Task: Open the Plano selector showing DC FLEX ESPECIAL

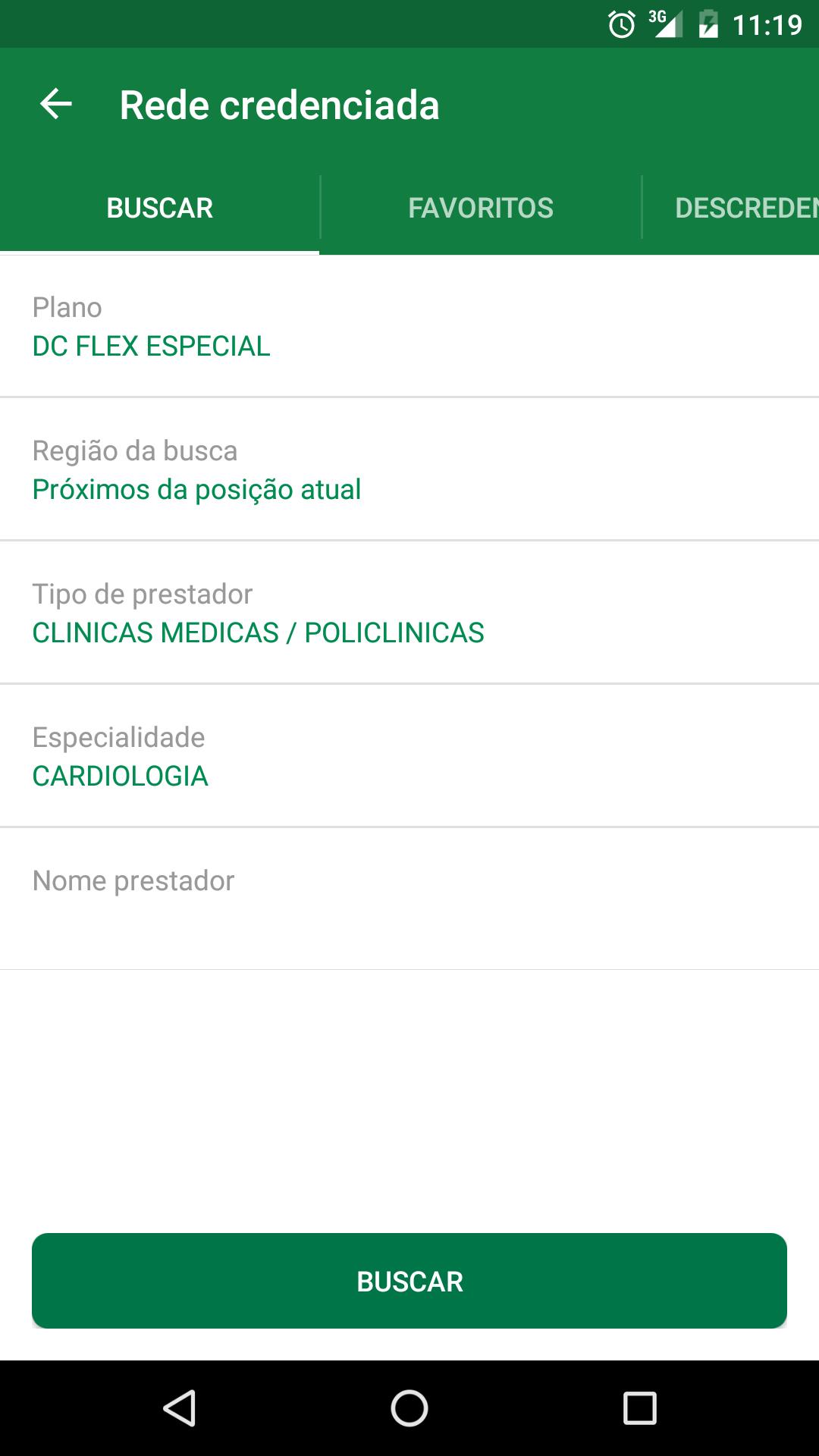Action: click(x=409, y=326)
